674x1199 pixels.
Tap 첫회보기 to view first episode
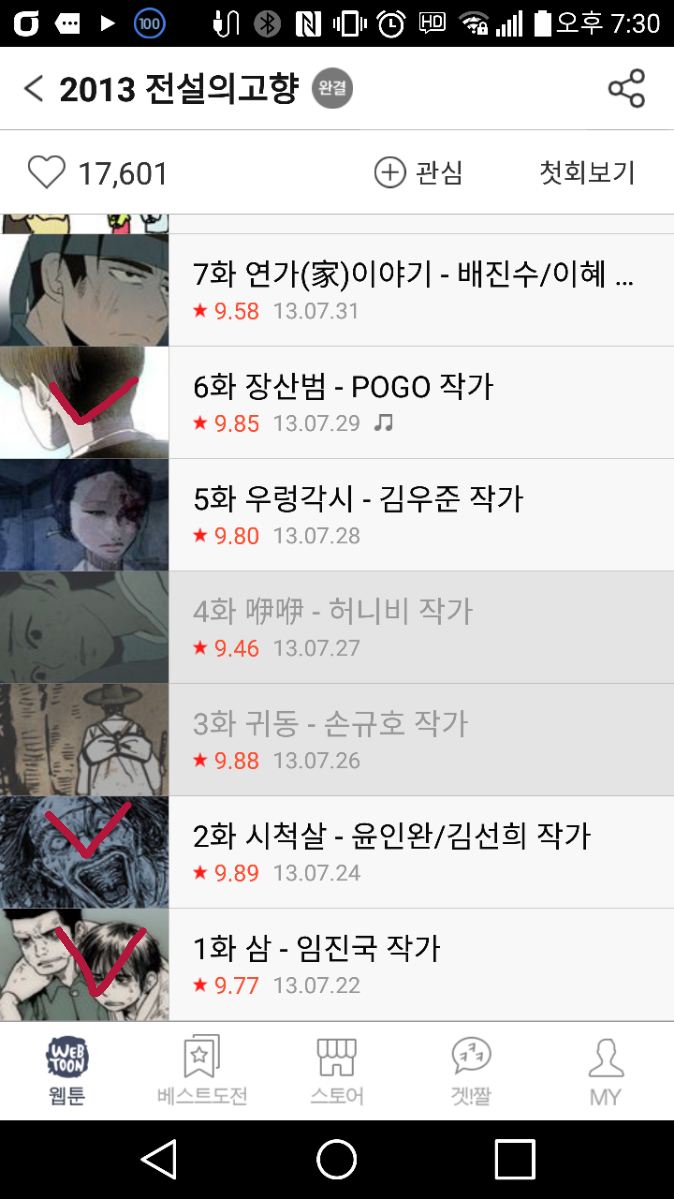(x=587, y=173)
